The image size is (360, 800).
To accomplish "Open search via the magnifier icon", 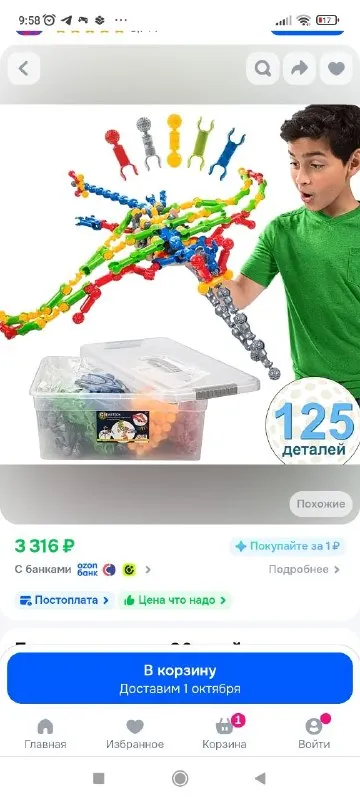I will pyautogui.click(x=263, y=68).
